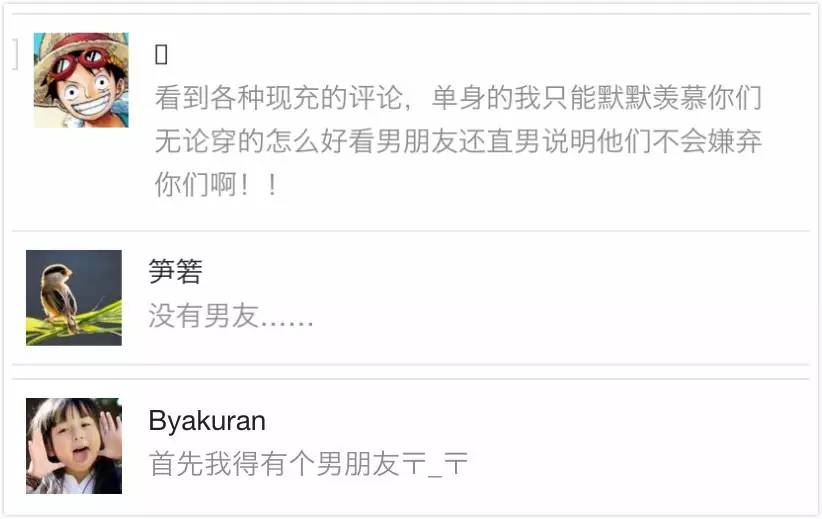Viewport: 822px width, 519px height.
Task: Open 笋箬's bird avatar
Action: (74, 298)
